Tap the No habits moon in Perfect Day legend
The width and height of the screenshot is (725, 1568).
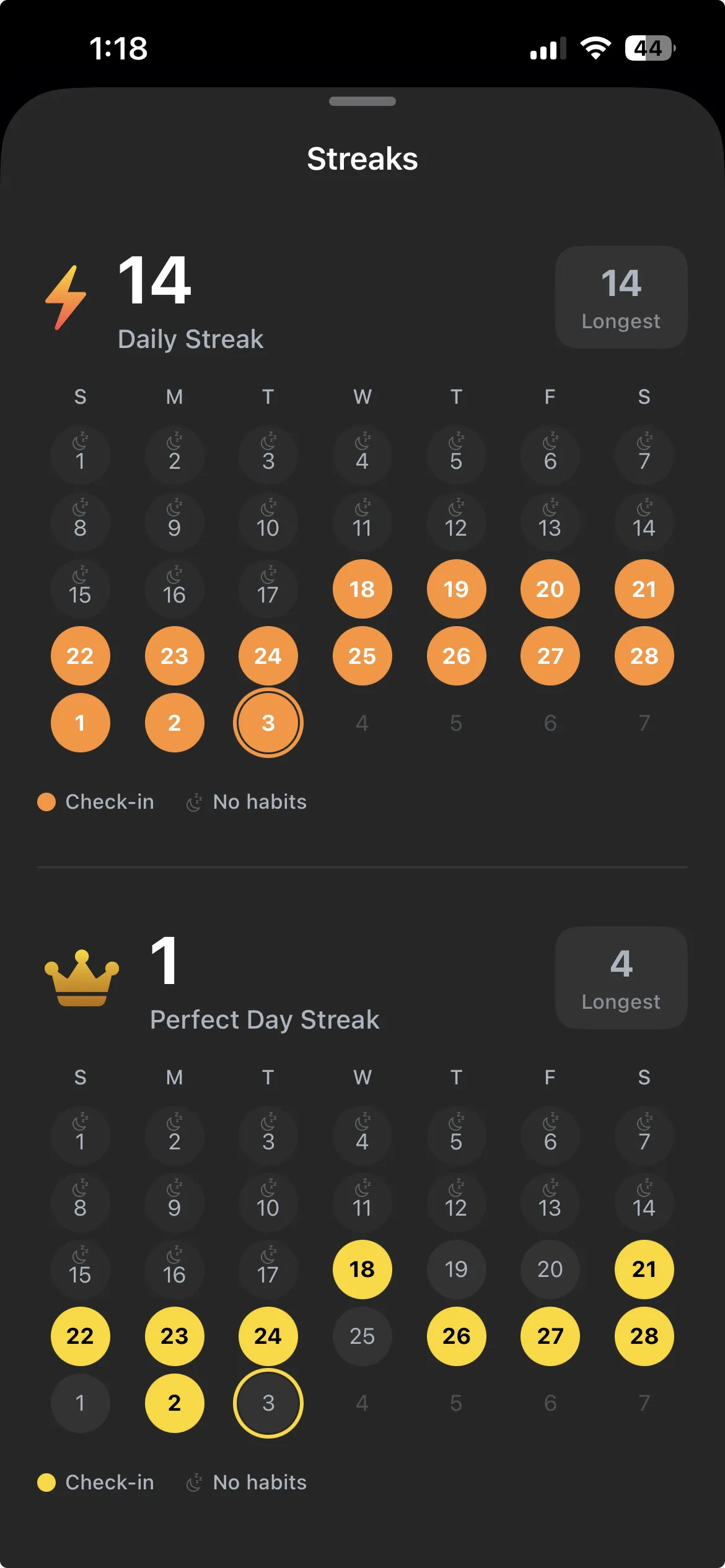[x=194, y=1481]
